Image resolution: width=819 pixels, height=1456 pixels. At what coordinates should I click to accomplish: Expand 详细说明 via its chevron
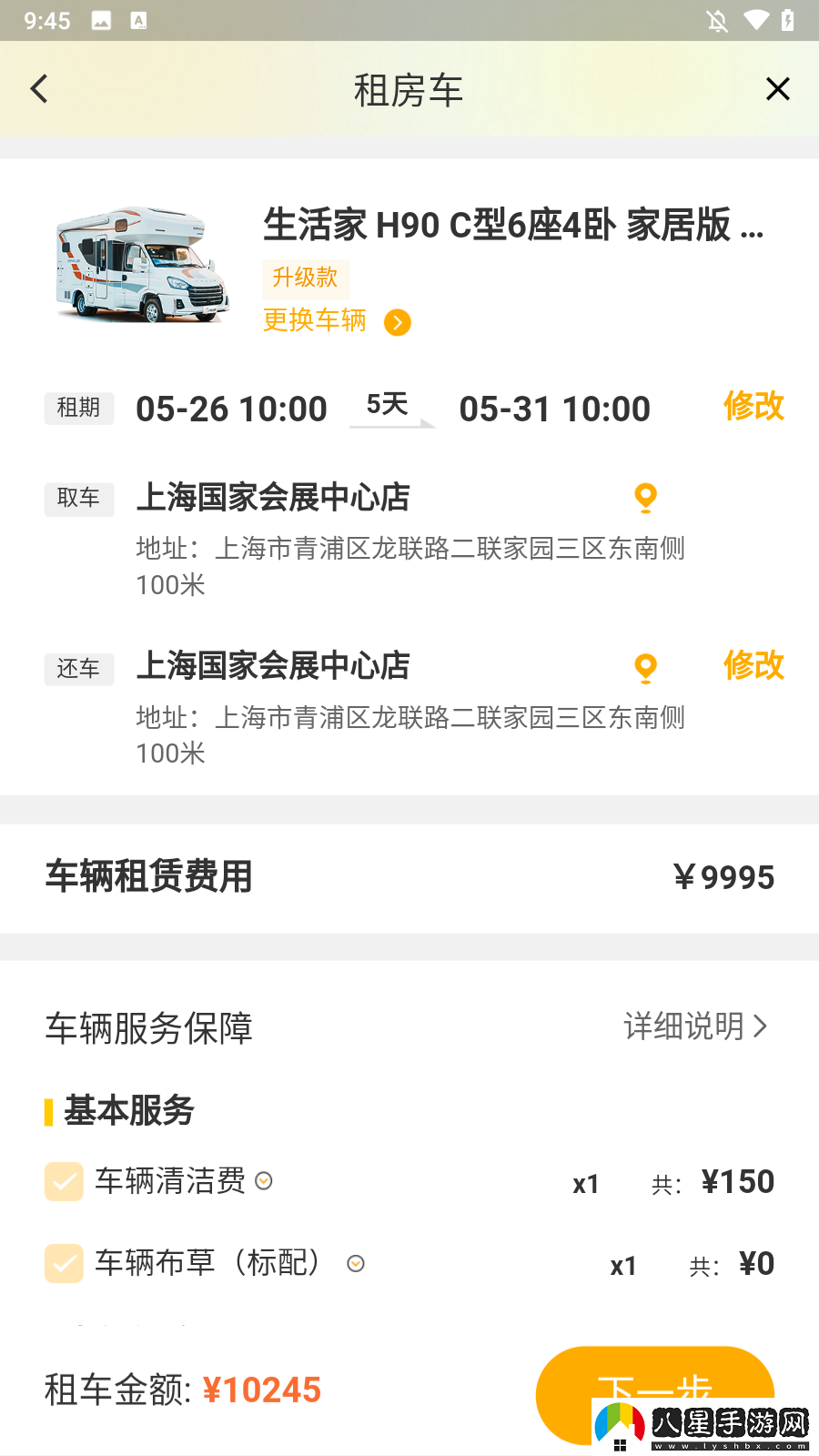763,1026
